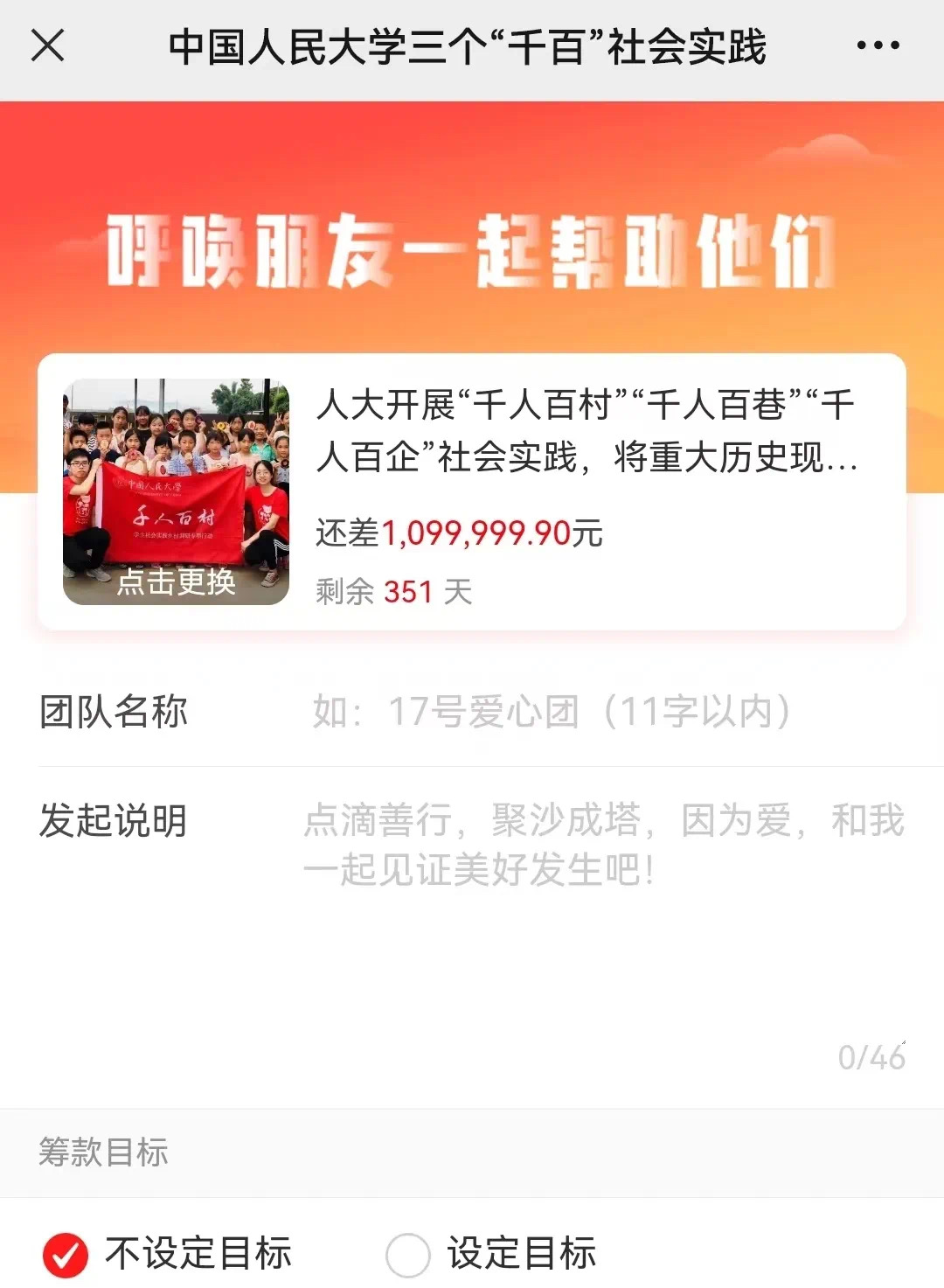Open the three-dot overflow menu

(x=878, y=45)
